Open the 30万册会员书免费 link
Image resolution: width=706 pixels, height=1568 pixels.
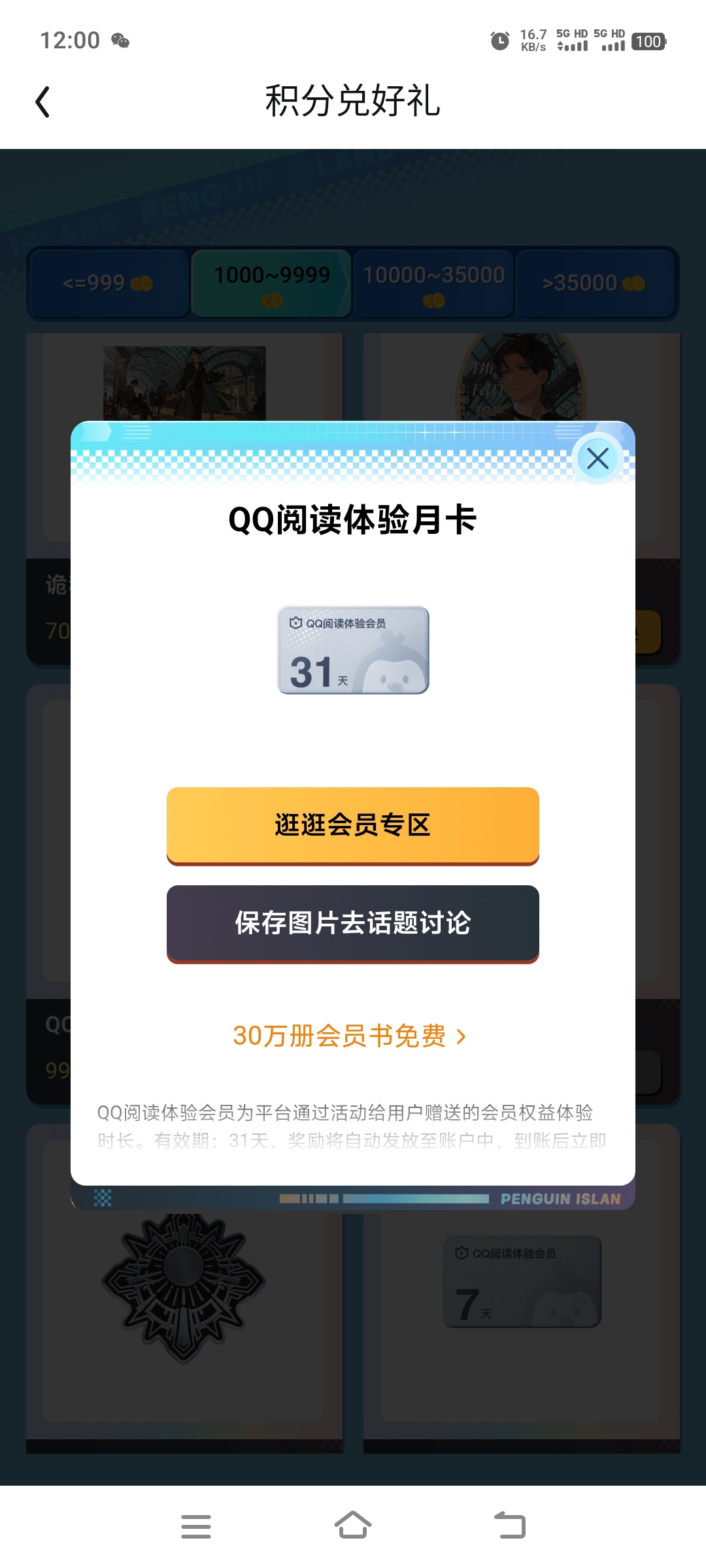350,1036
